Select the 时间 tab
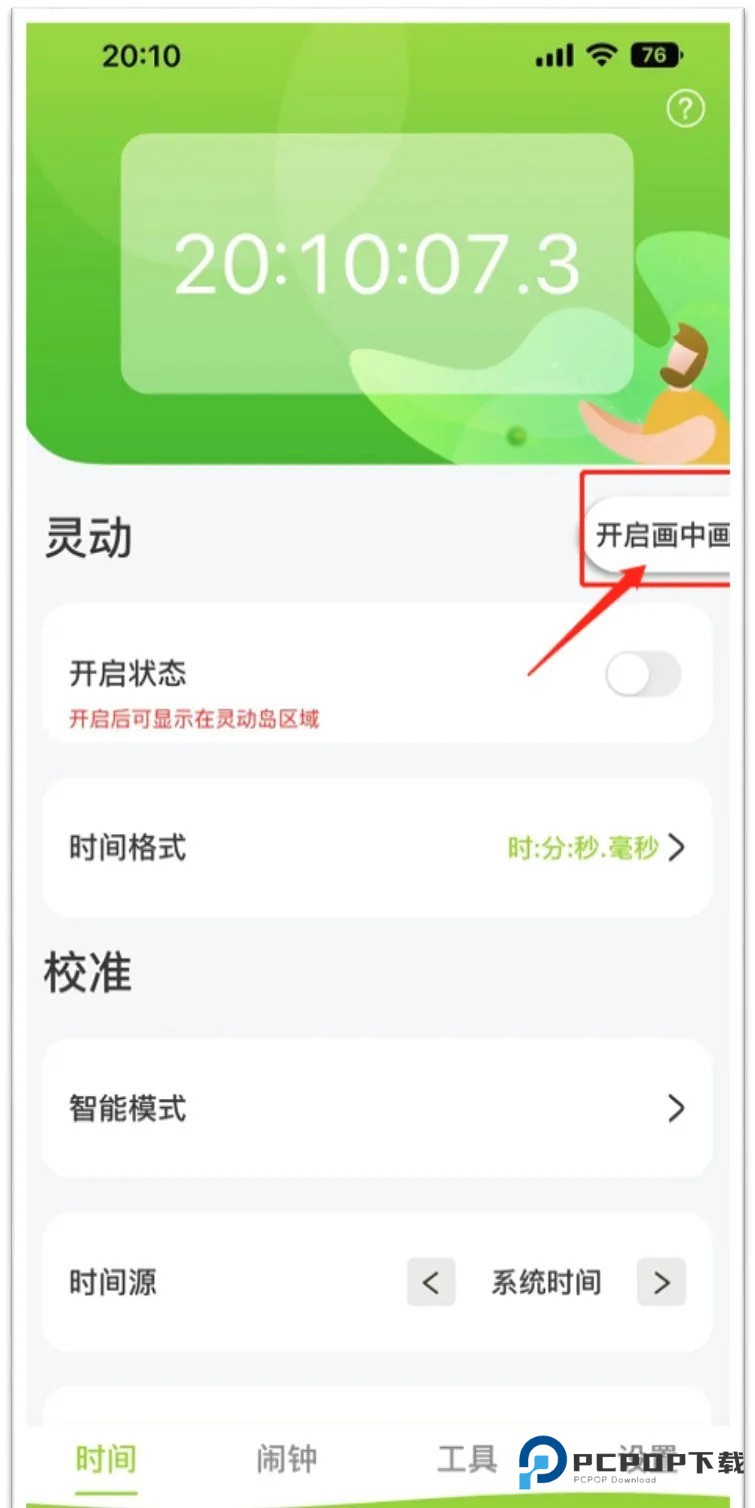The image size is (755, 1508). coord(106,1461)
